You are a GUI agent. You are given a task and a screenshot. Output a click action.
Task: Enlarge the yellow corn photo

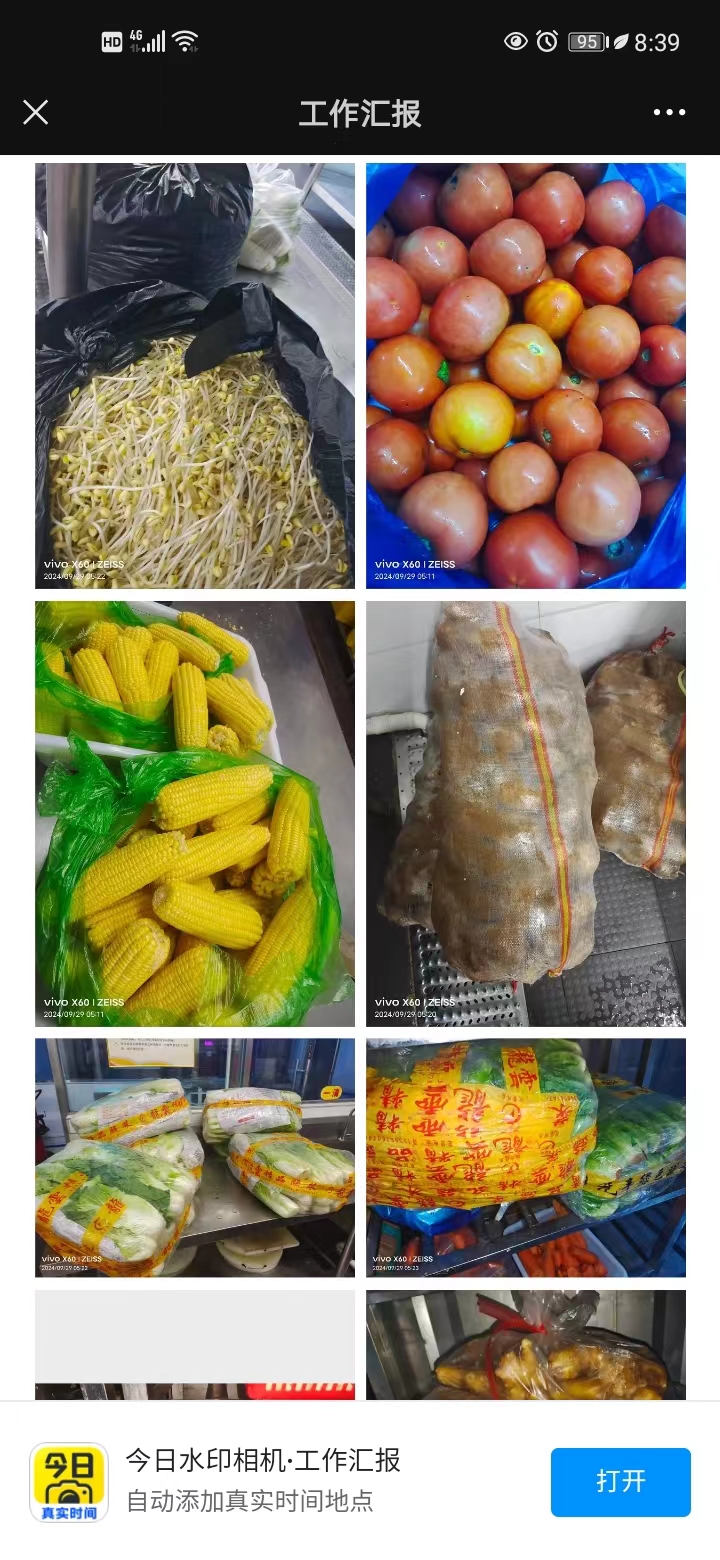point(195,813)
